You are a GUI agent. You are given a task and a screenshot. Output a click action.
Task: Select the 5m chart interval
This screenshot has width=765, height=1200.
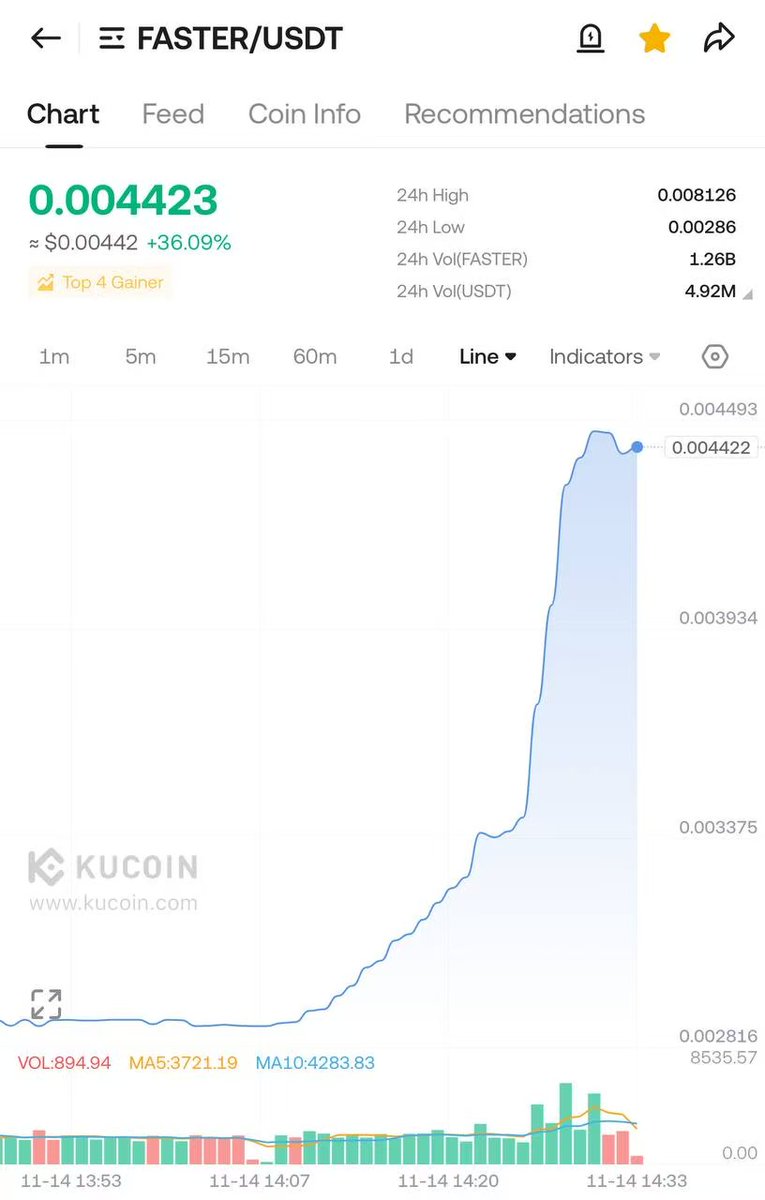[x=140, y=357]
